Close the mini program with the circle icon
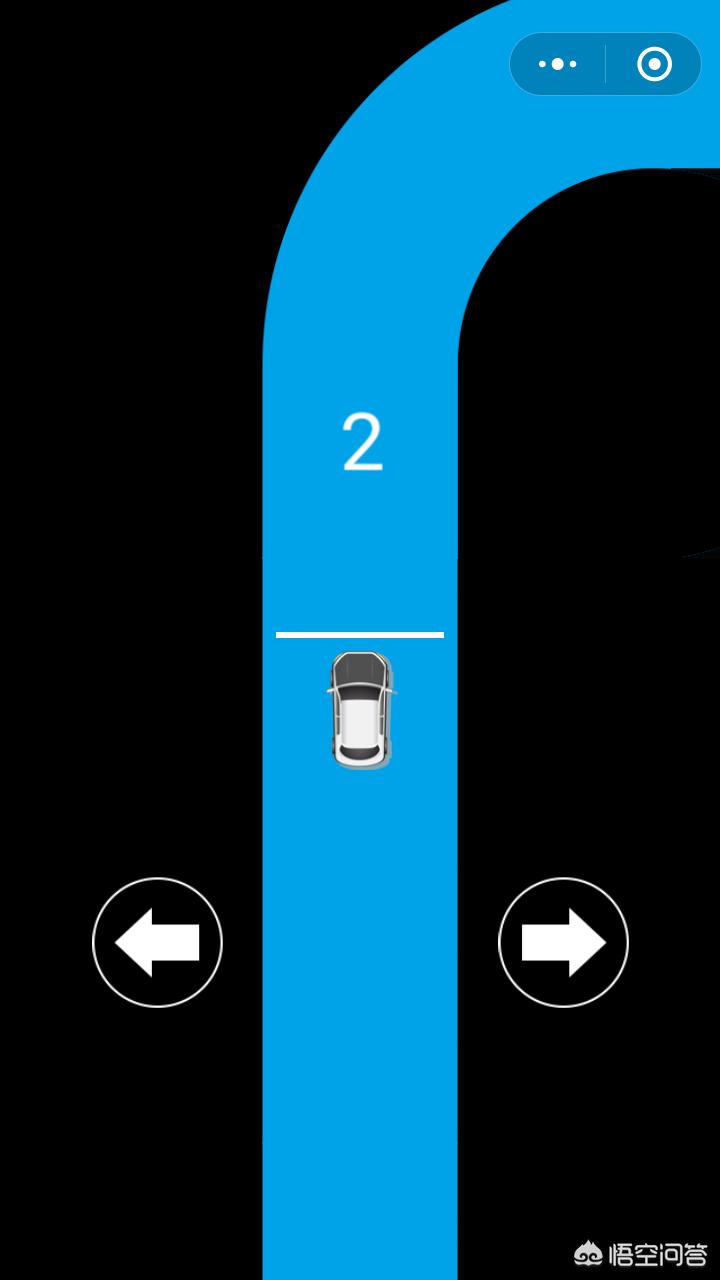Image resolution: width=720 pixels, height=1280 pixels. [x=654, y=64]
